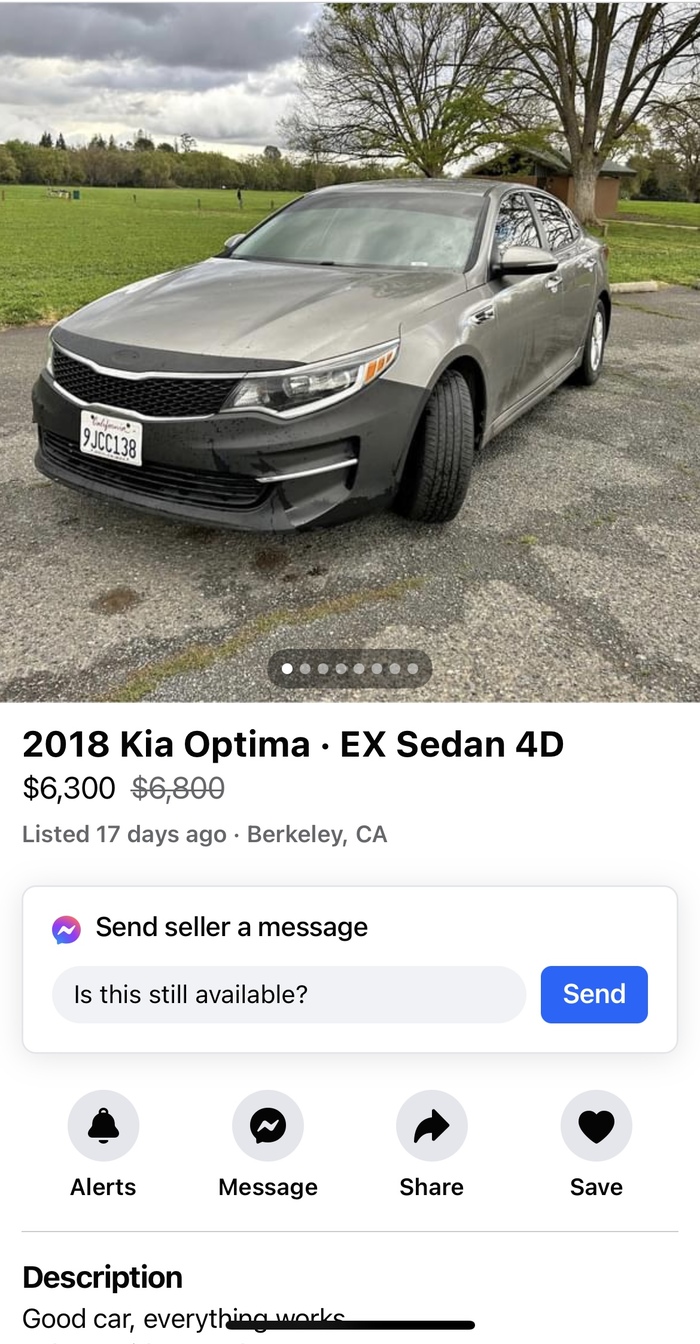Edit the "Is this still available?" message field
This screenshot has width=700, height=1344.
[288, 995]
